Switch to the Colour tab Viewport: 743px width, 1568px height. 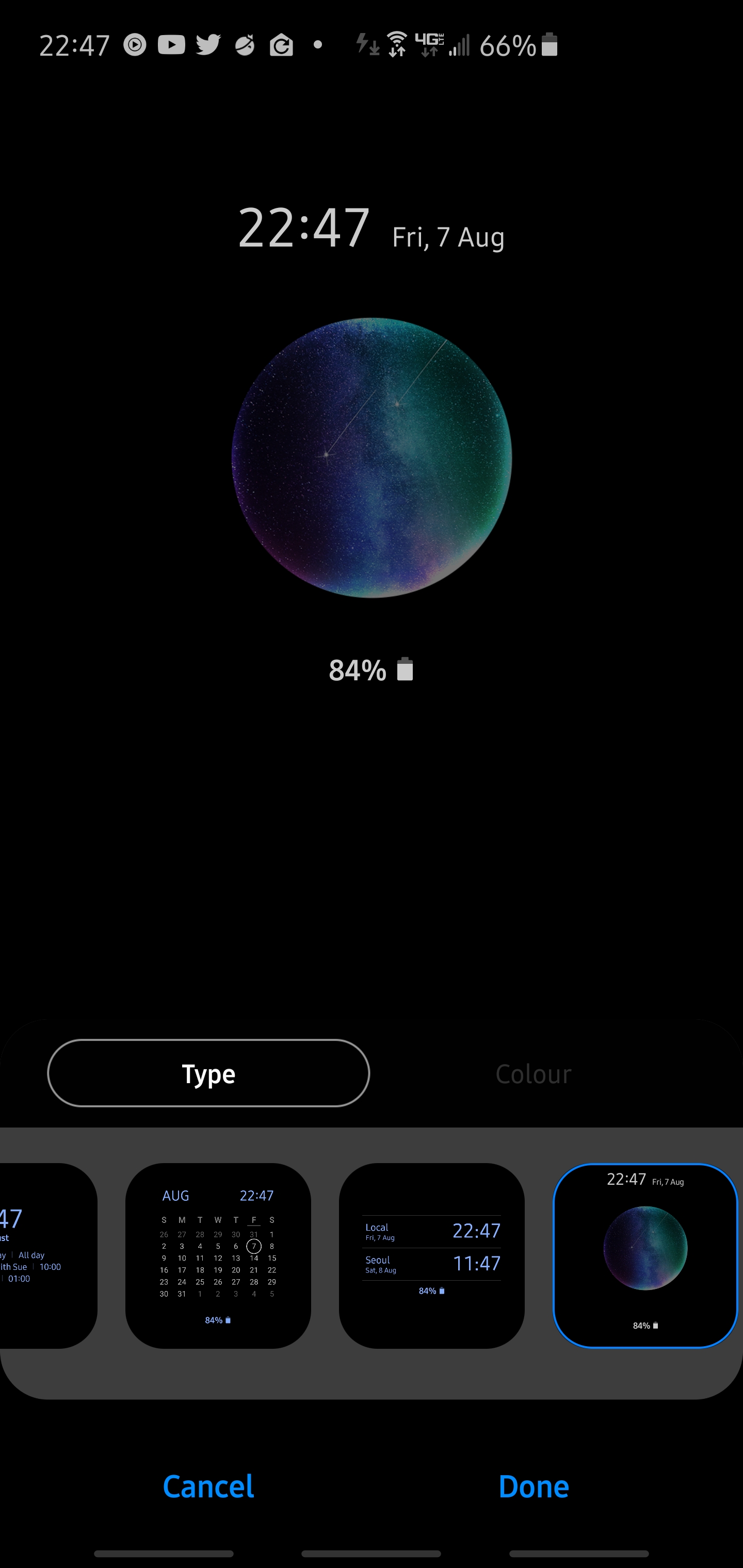pyautogui.click(x=533, y=1074)
